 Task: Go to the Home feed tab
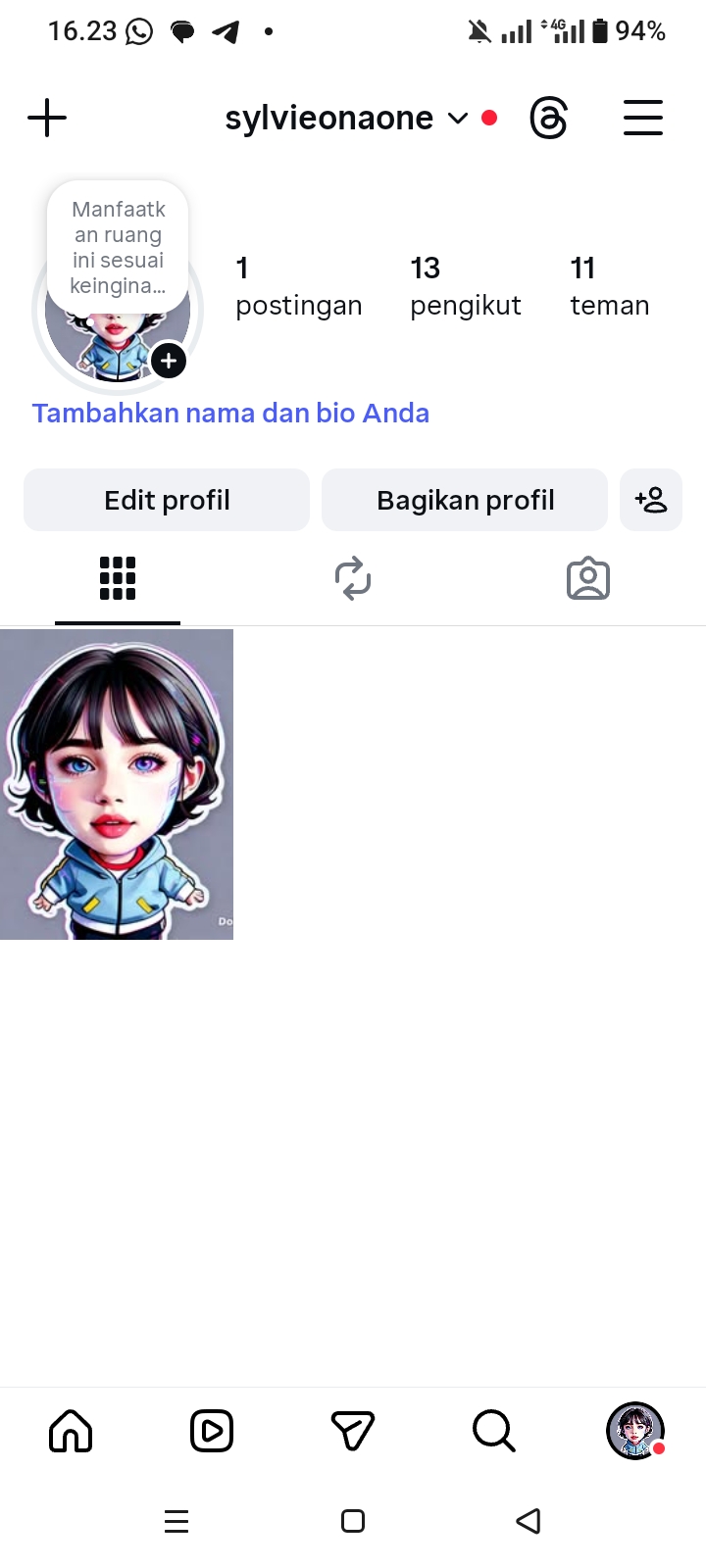71,1431
